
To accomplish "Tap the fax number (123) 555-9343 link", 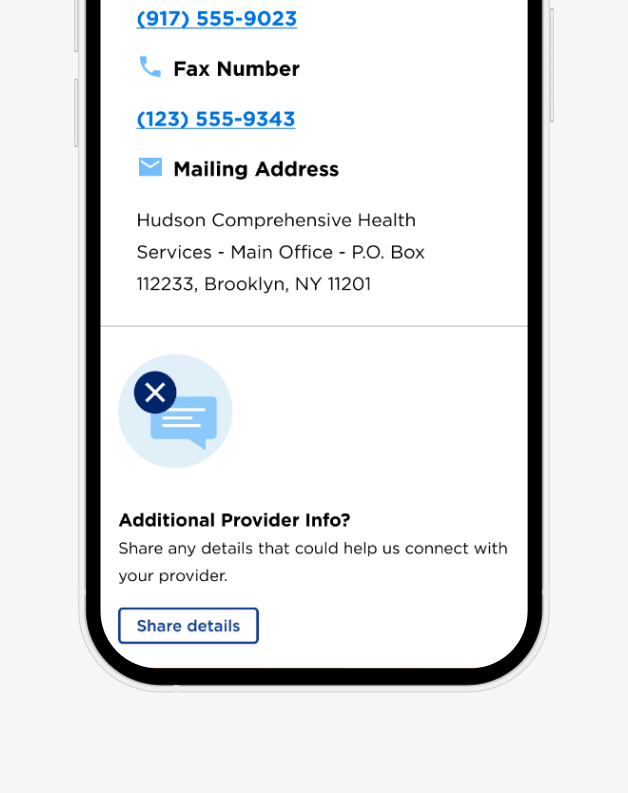I will click(216, 119).
